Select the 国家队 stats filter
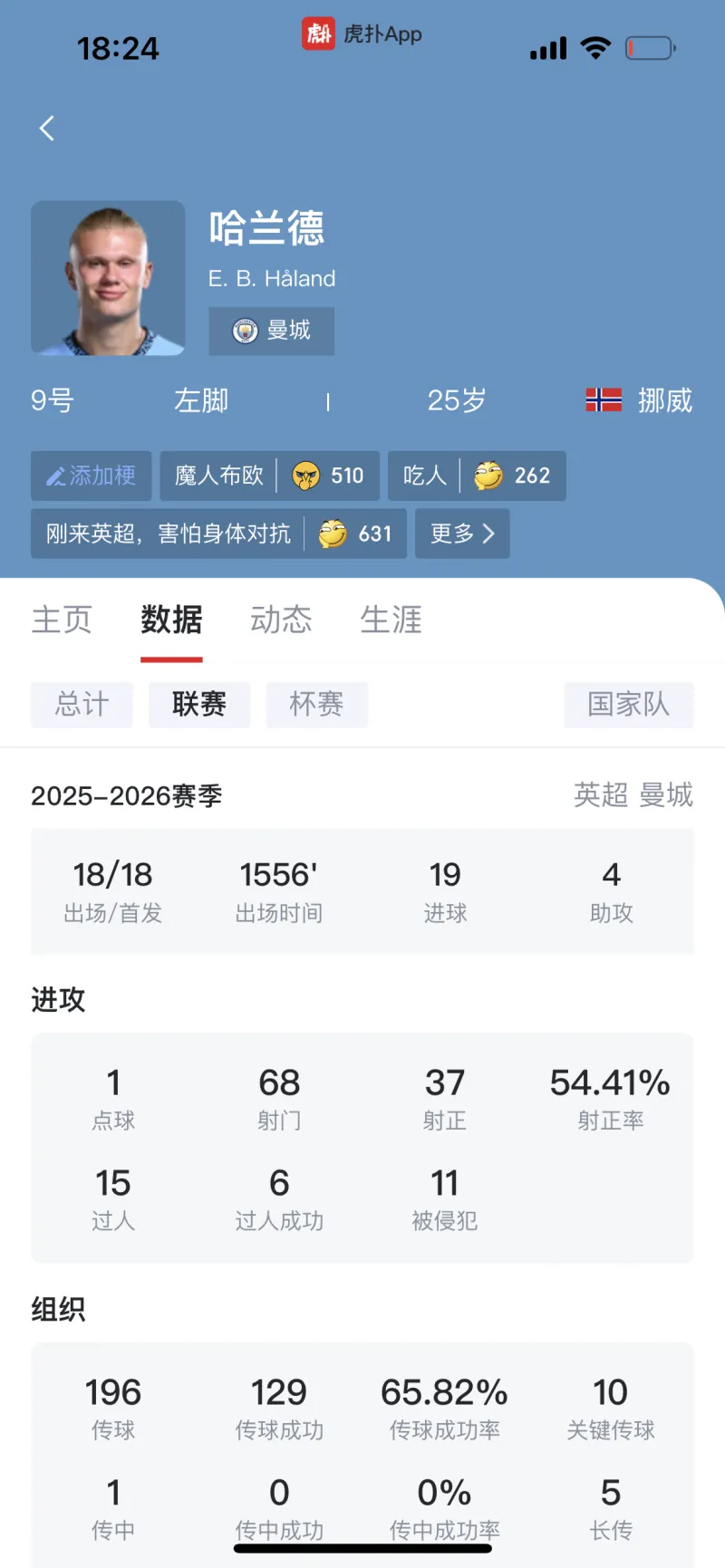The width and height of the screenshot is (725, 1568). click(628, 704)
